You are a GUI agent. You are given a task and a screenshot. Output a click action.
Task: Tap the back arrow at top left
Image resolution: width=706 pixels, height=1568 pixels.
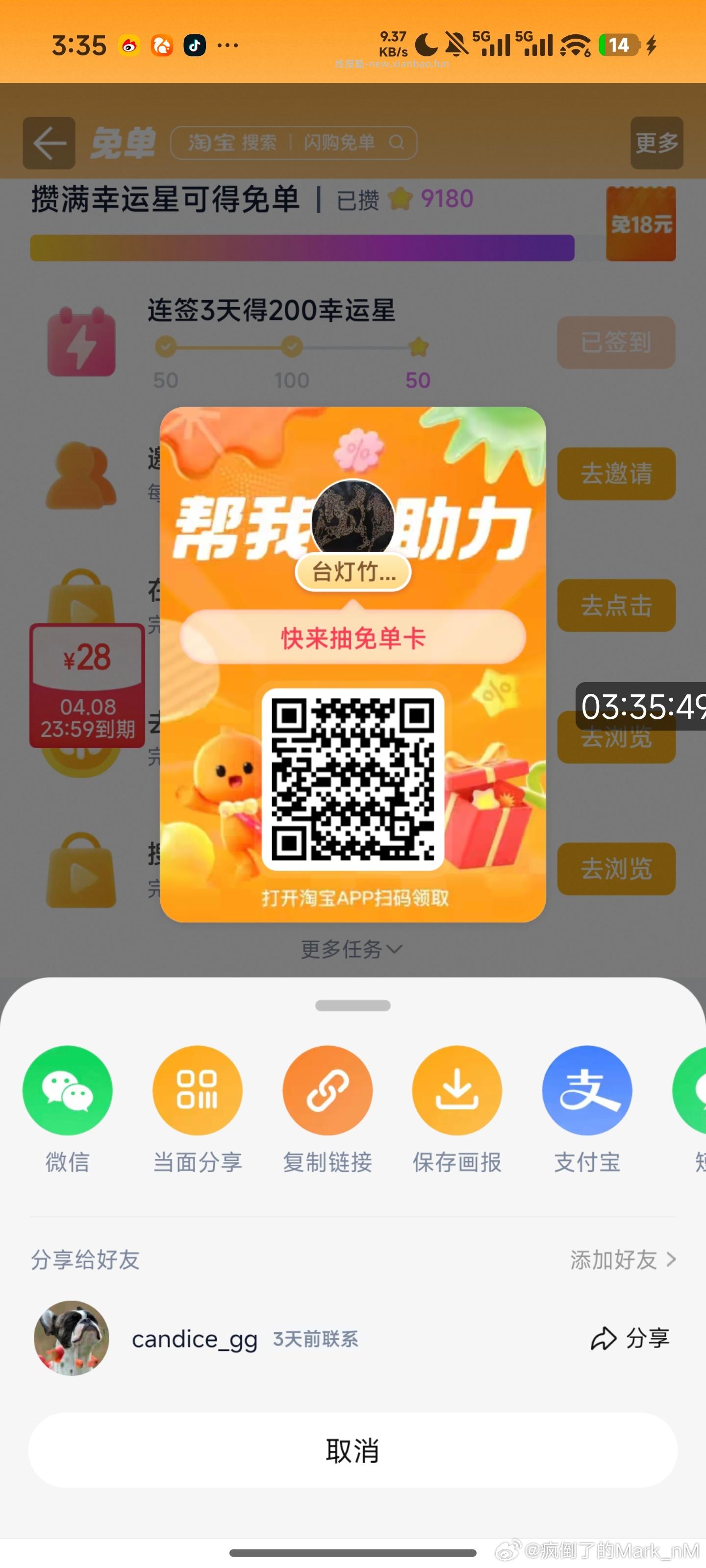pyautogui.click(x=48, y=143)
